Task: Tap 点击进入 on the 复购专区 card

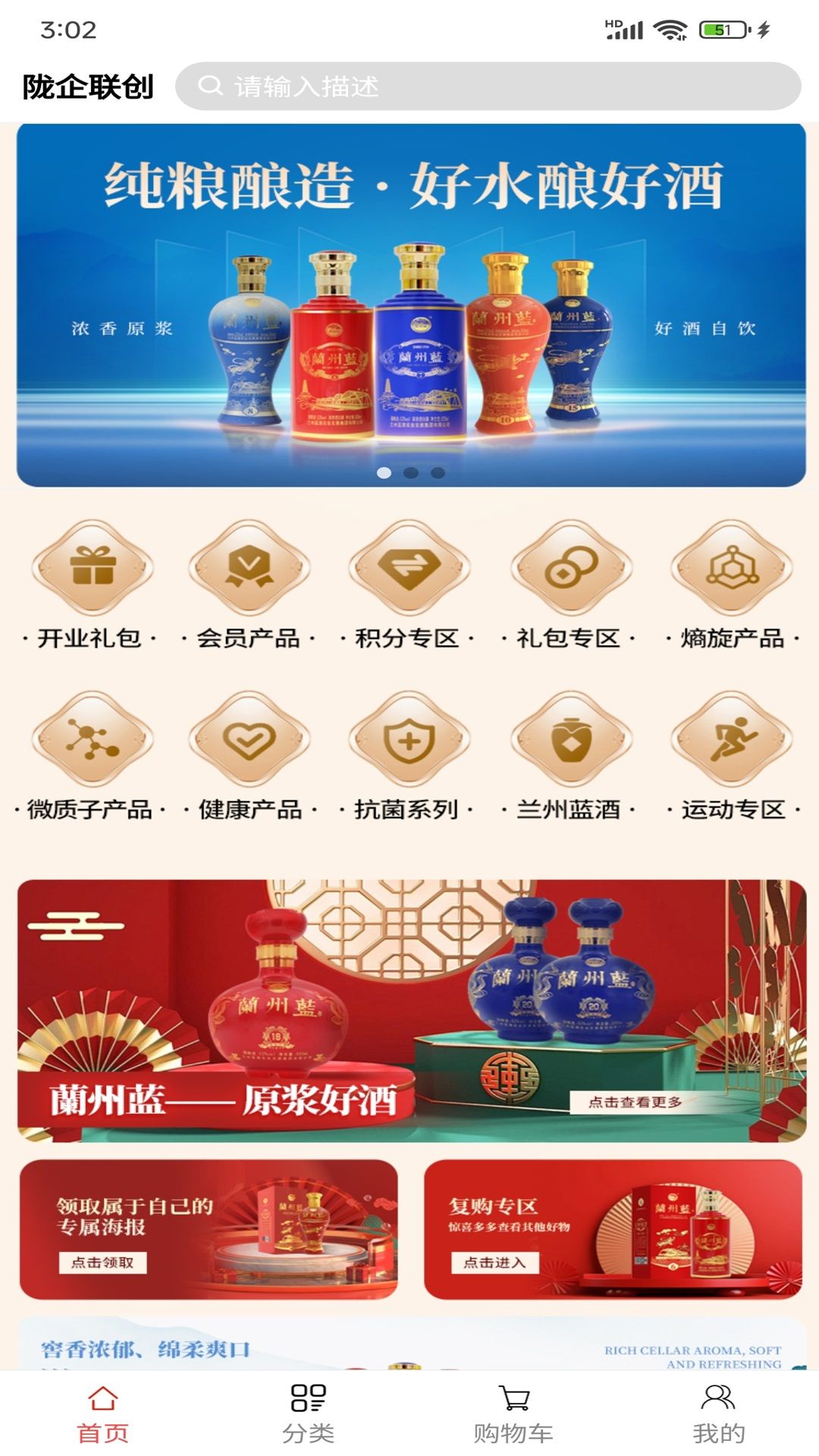Action: (x=494, y=1263)
